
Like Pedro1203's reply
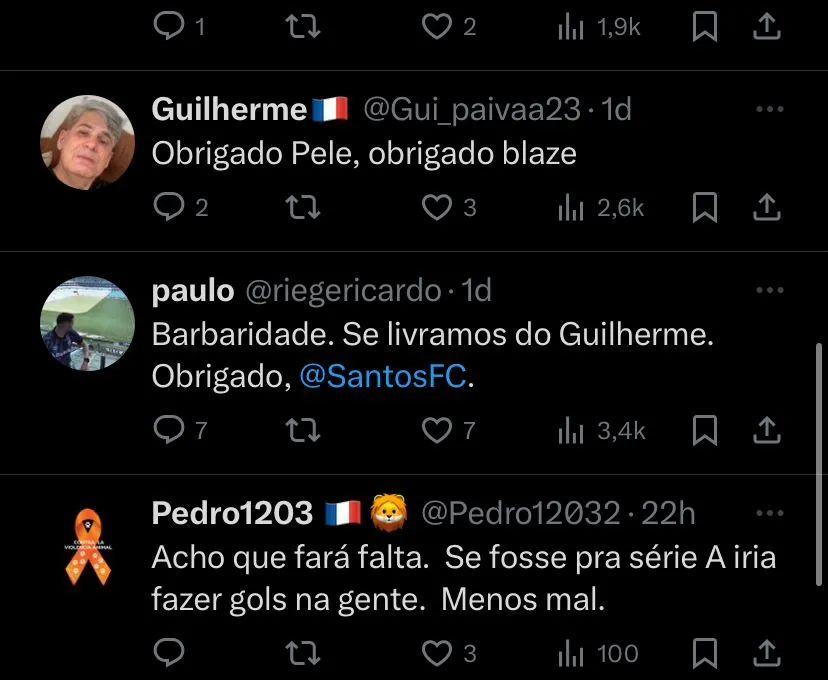(437, 653)
